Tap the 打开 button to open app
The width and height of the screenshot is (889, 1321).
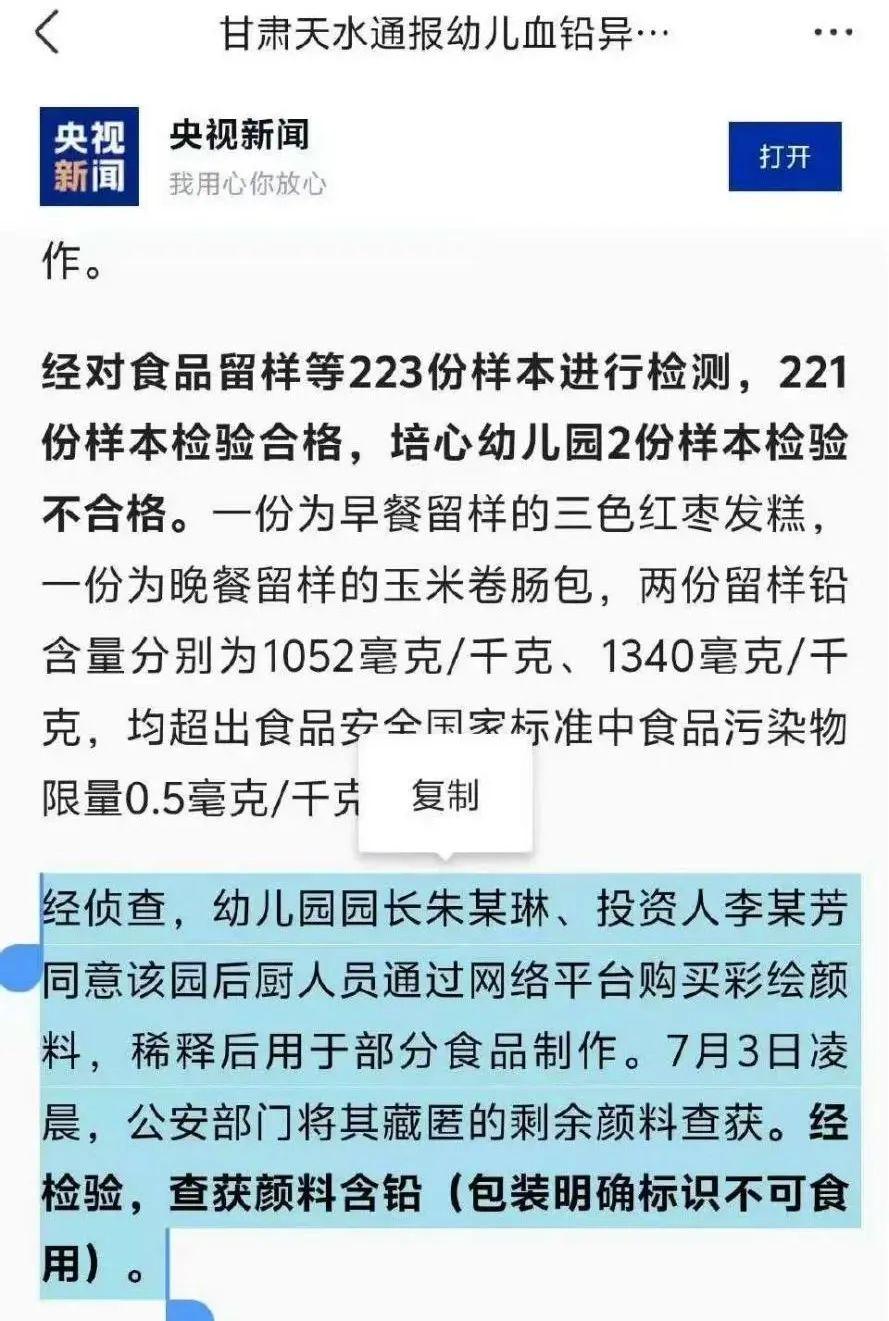(x=785, y=157)
